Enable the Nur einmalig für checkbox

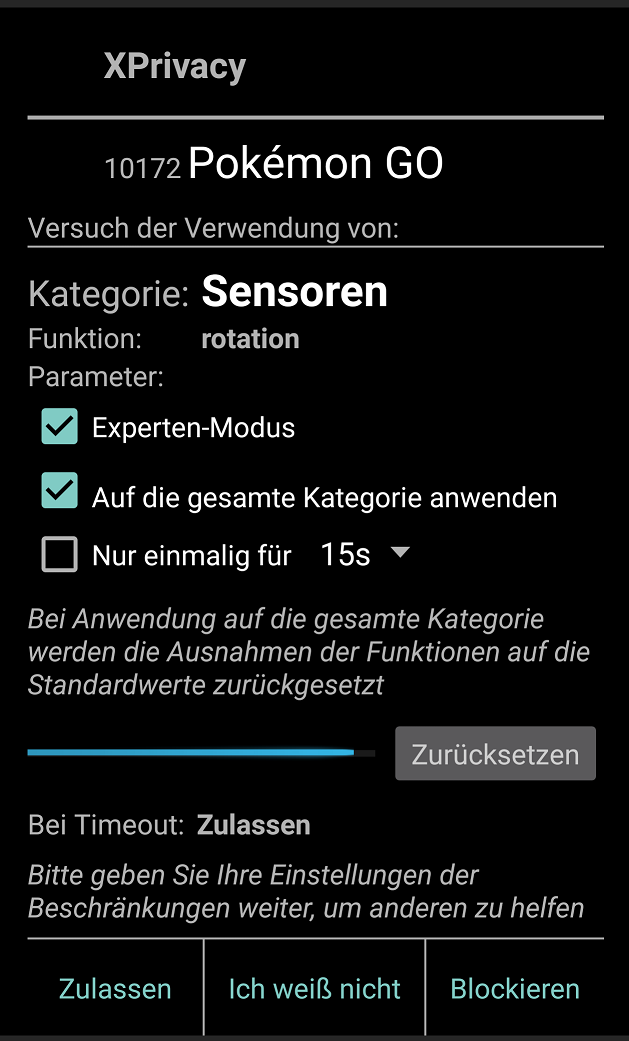coord(60,554)
